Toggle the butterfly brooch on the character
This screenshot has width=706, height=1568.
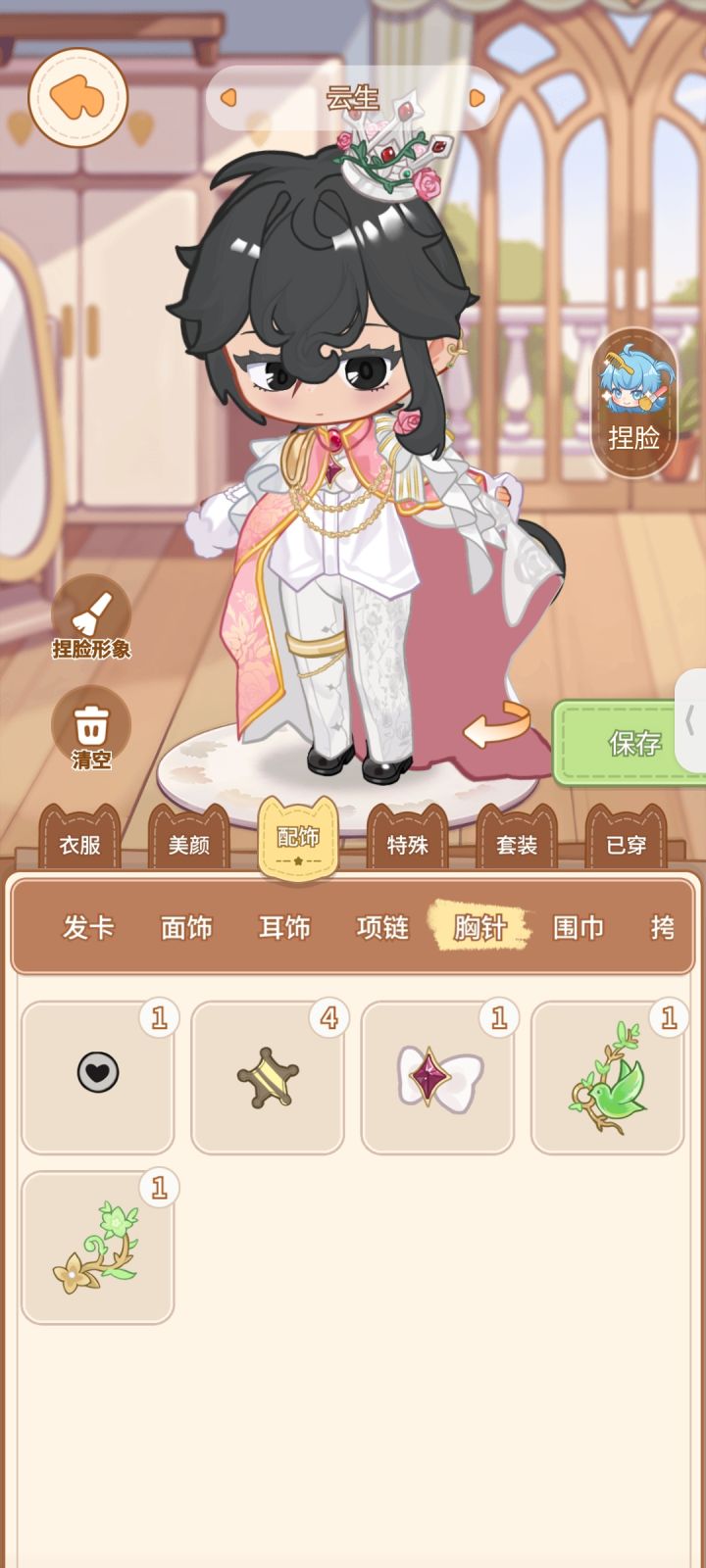[438, 1075]
